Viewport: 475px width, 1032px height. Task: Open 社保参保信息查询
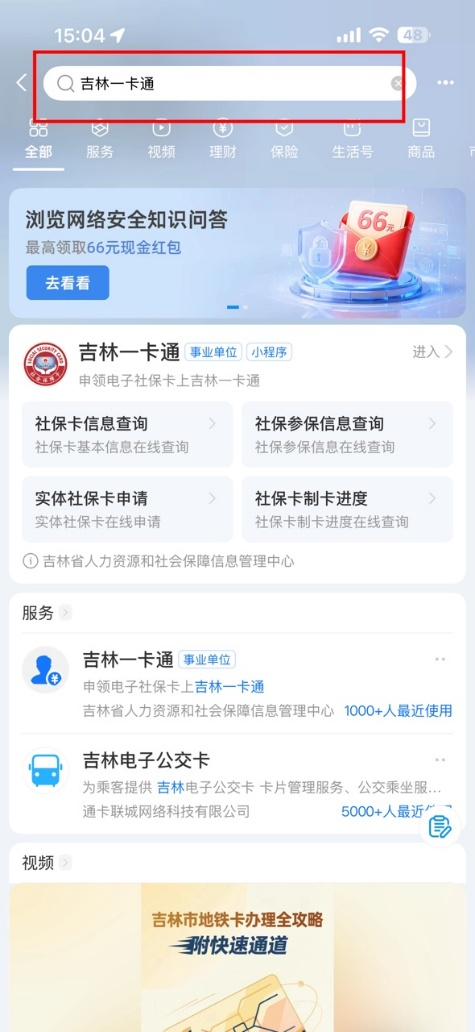pyautogui.click(x=347, y=434)
